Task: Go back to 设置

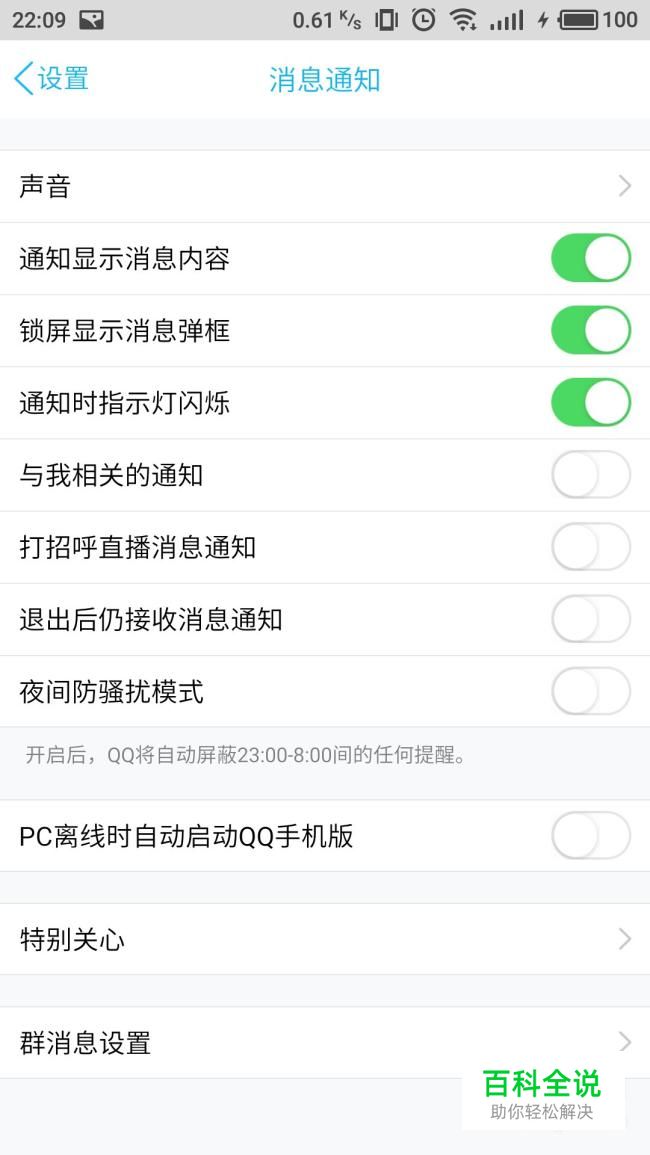Action: coord(52,79)
